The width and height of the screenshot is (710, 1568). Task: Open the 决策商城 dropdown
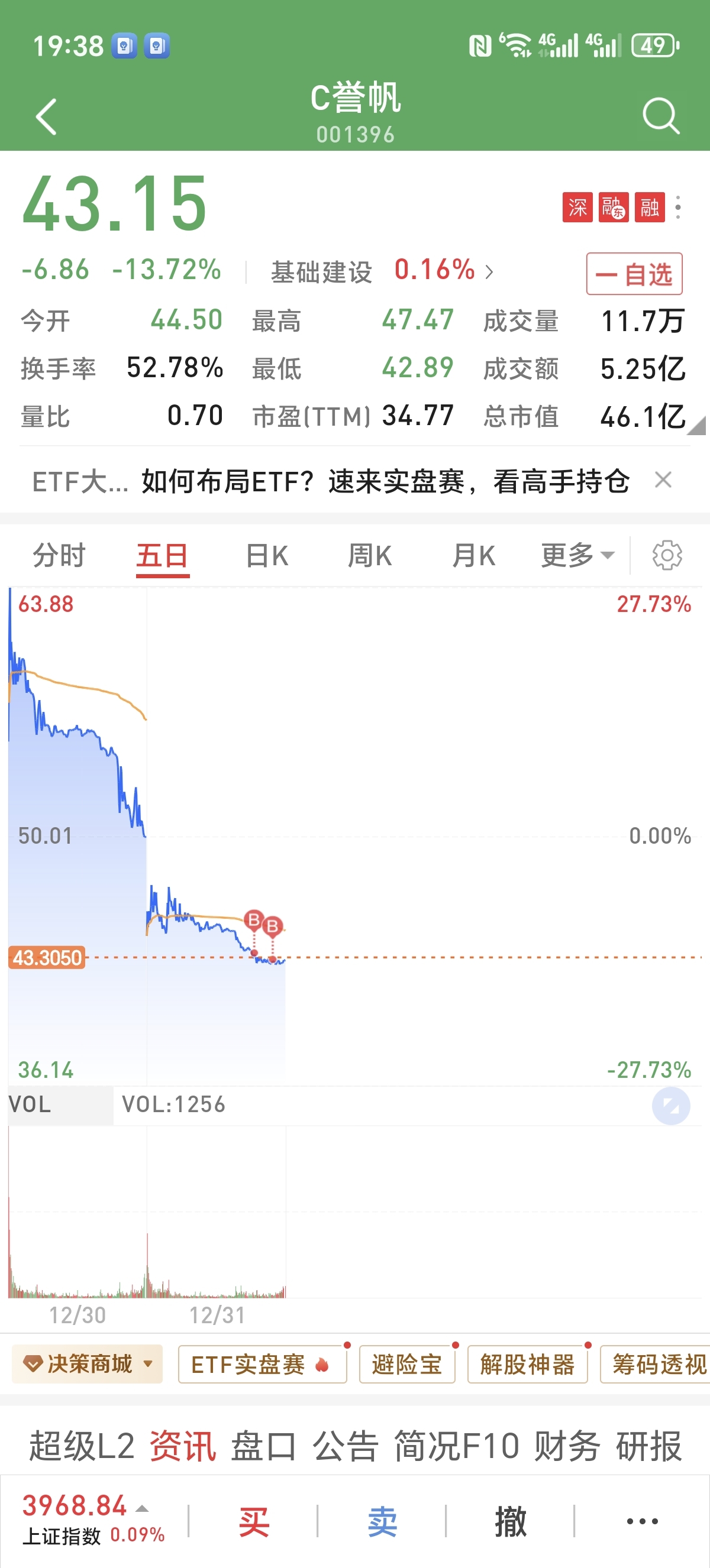88,1364
